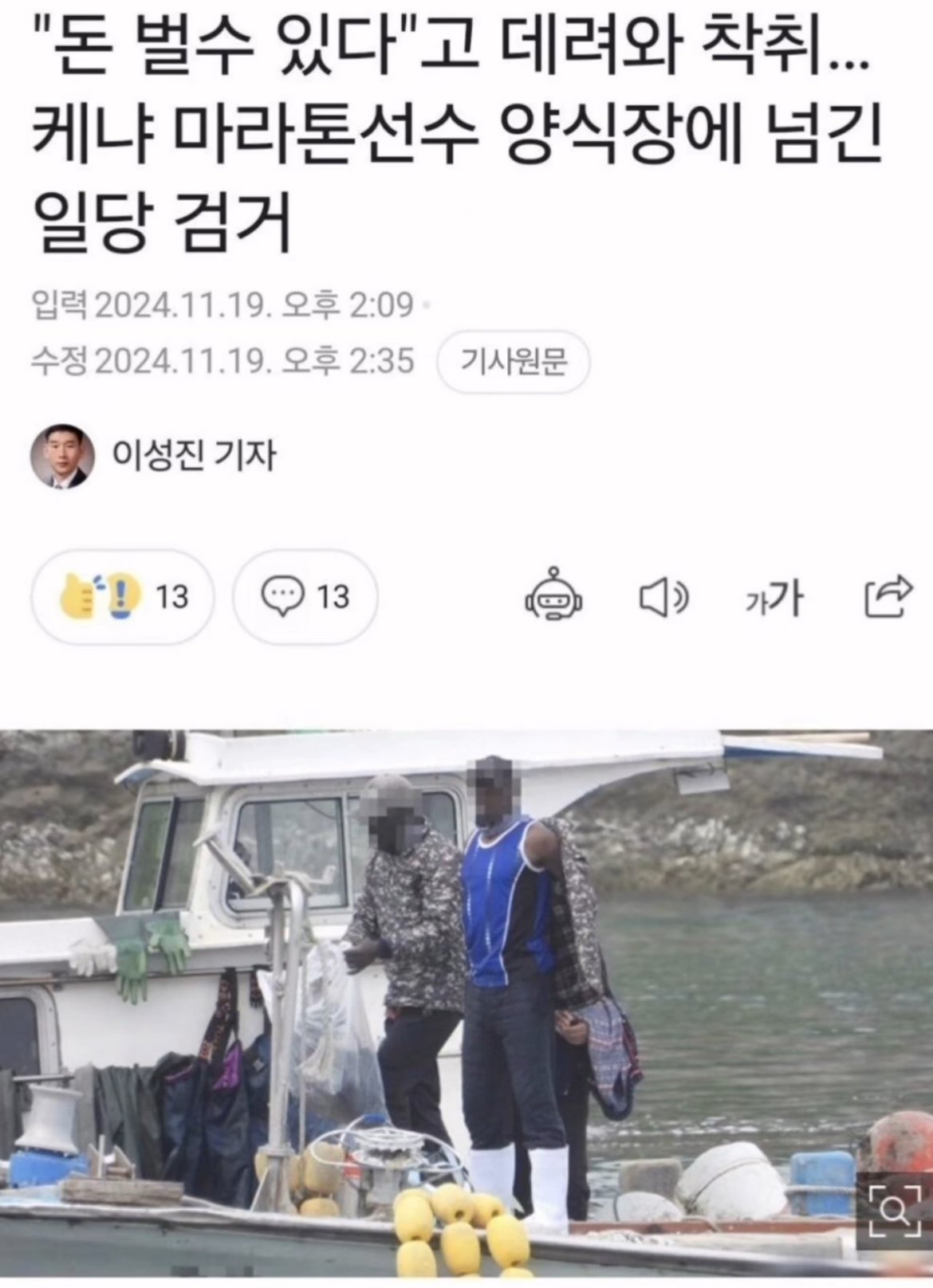Change font size with the 가가 icon
Viewport: 933px width, 1288px height.
click(774, 598)
